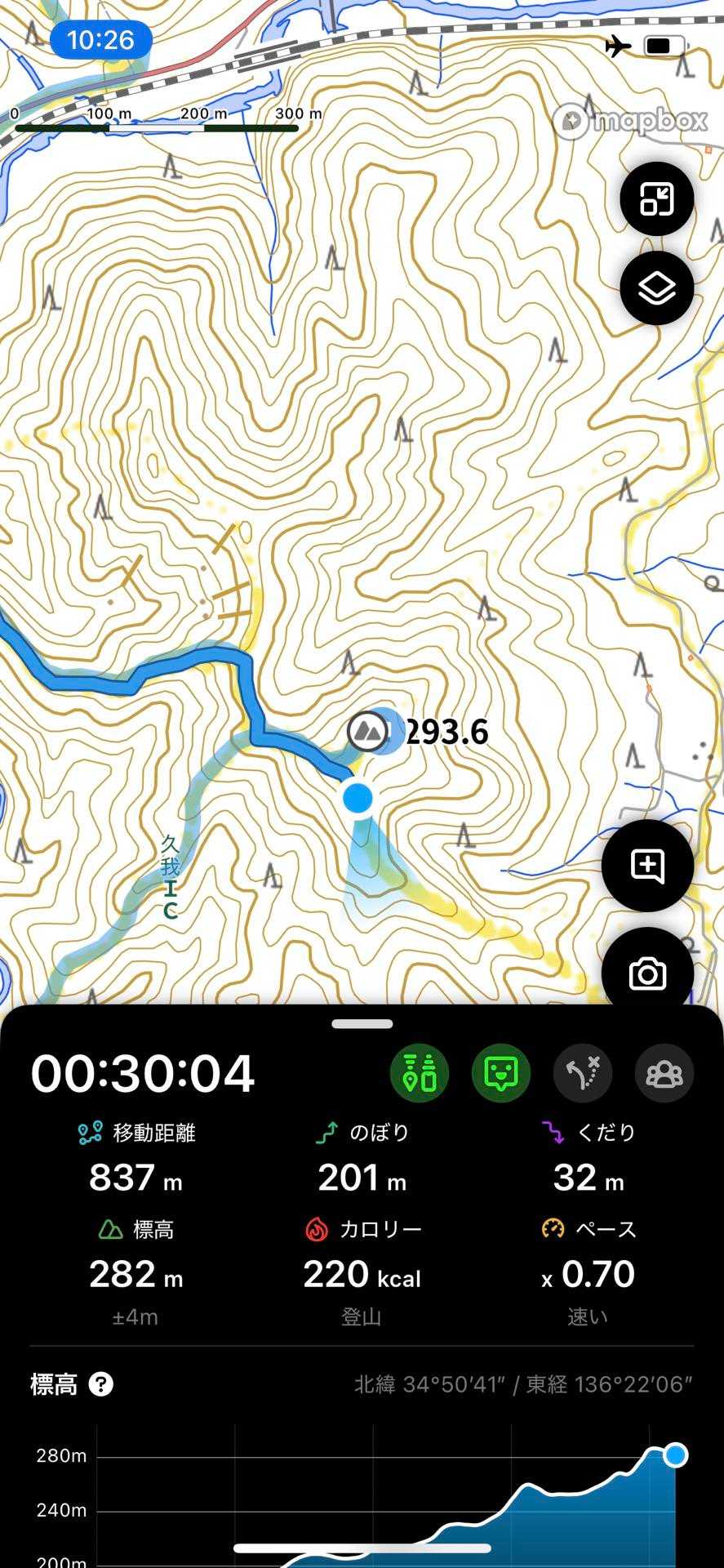
Task: Tap the bottom panel's drag handle
Action: tap(362, 1023)
